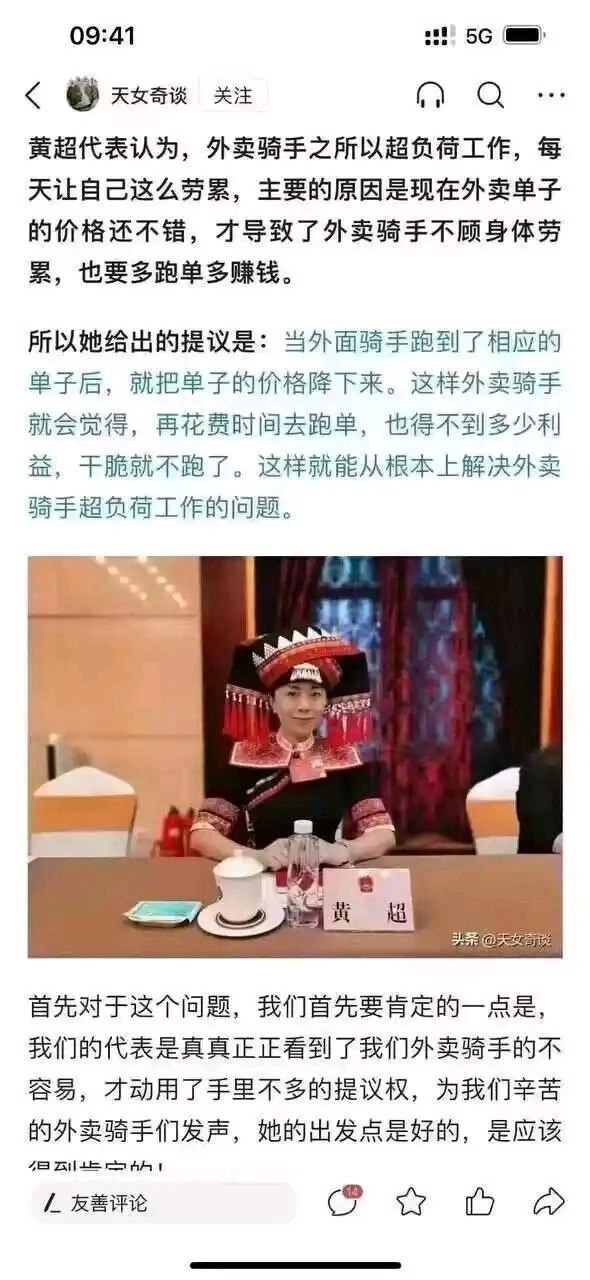
Task: Favorite the article with star icon
Action: pos(411,1202)
